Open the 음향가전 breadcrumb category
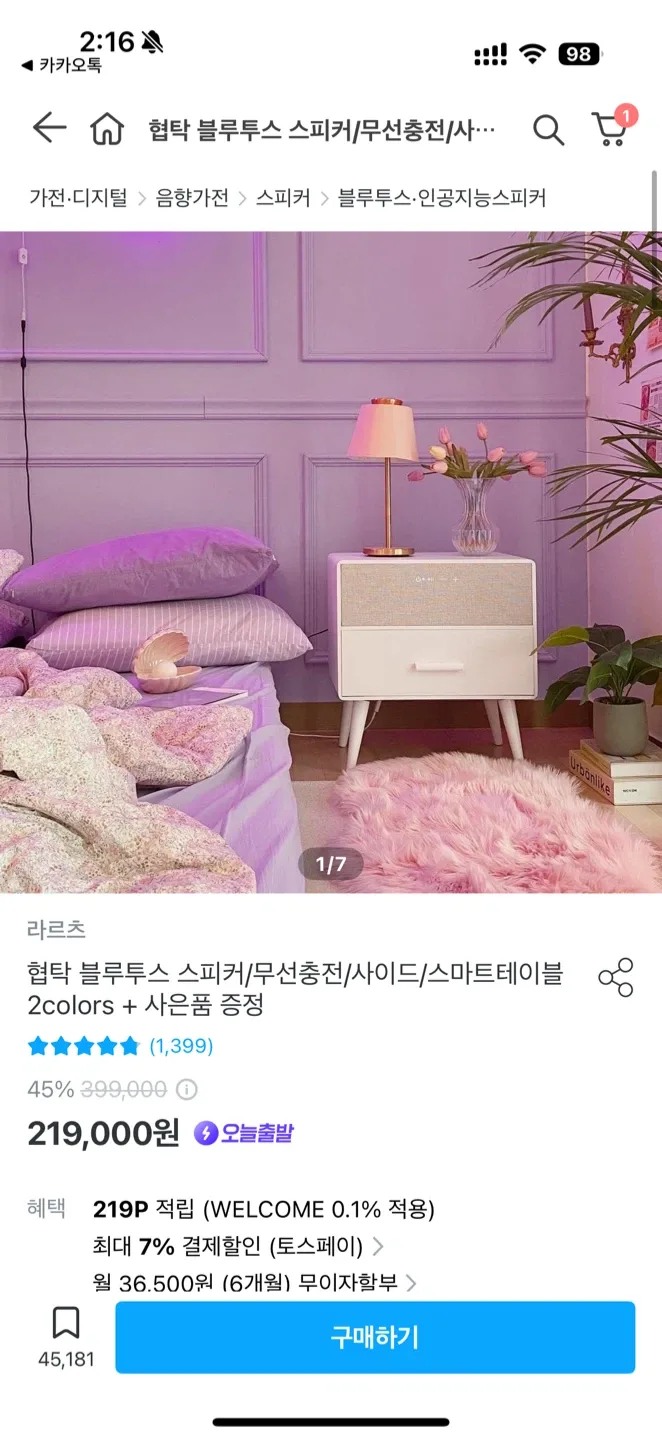The height and width of the screenshot is (1440, 662). [192, 198]
